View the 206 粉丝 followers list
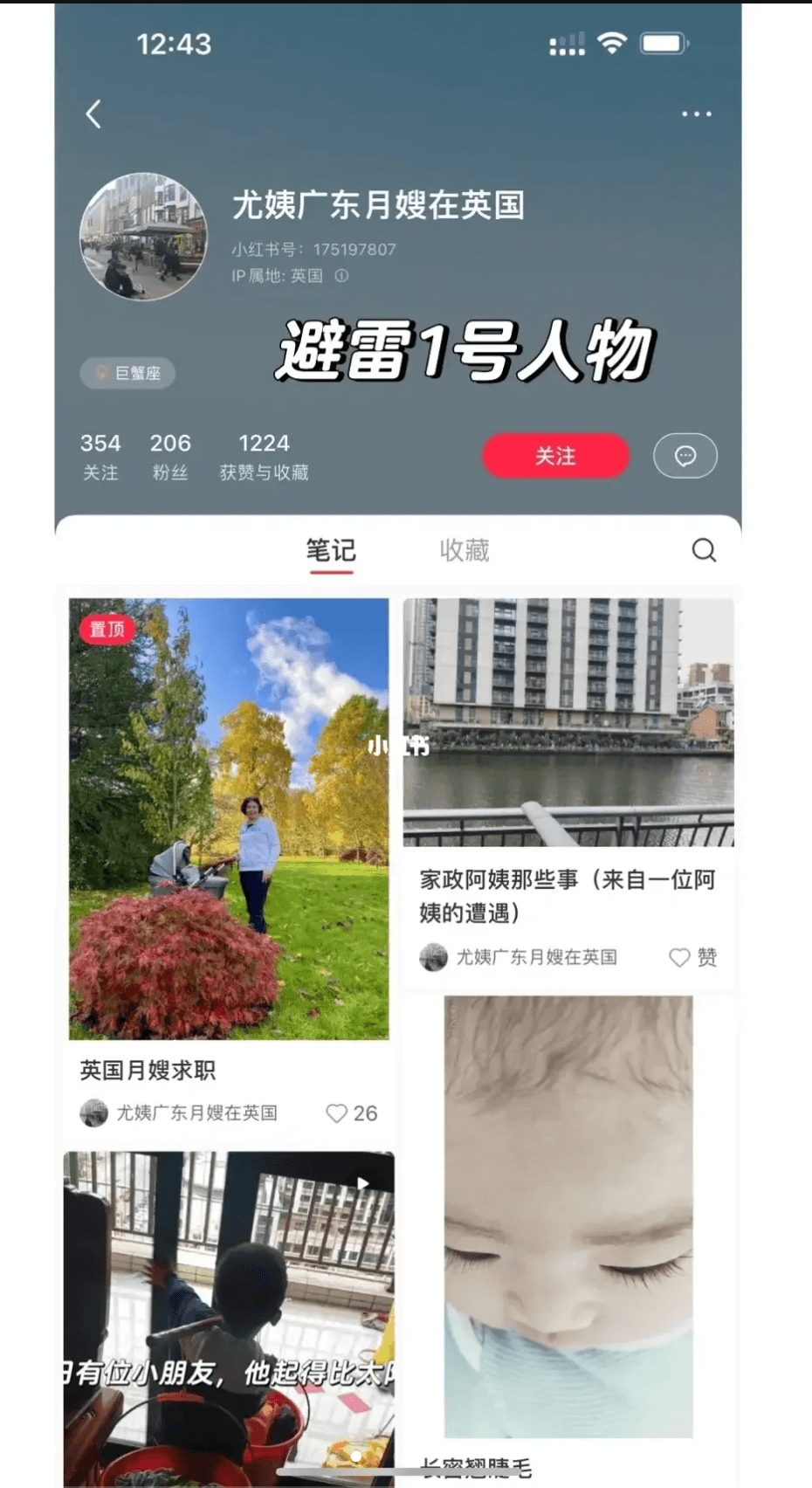The image size is (812, 1488). click(x=170, y=456)
